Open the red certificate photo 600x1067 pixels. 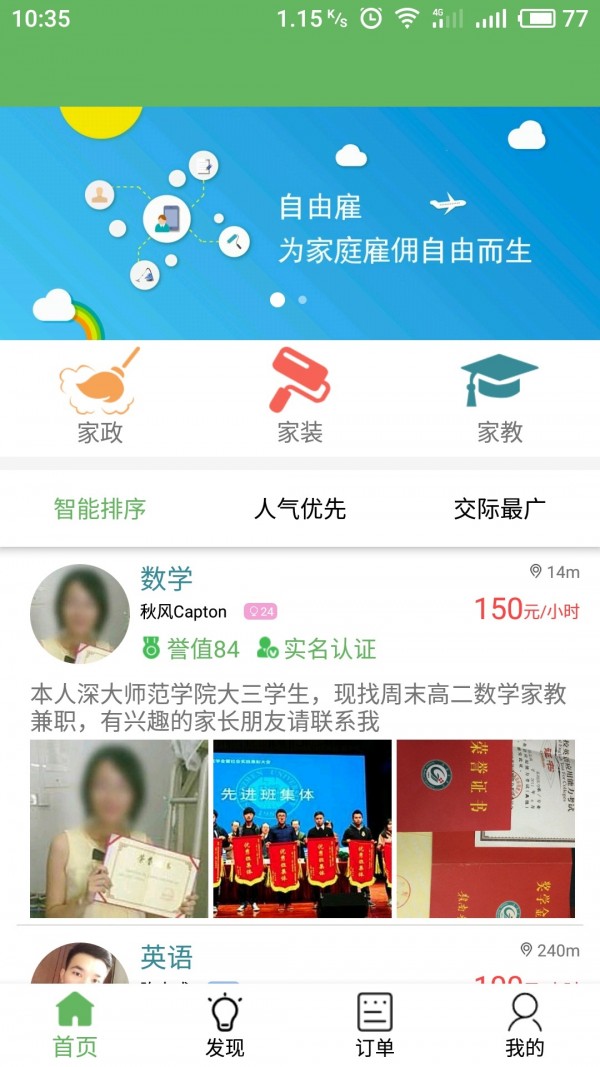(486, 828)
